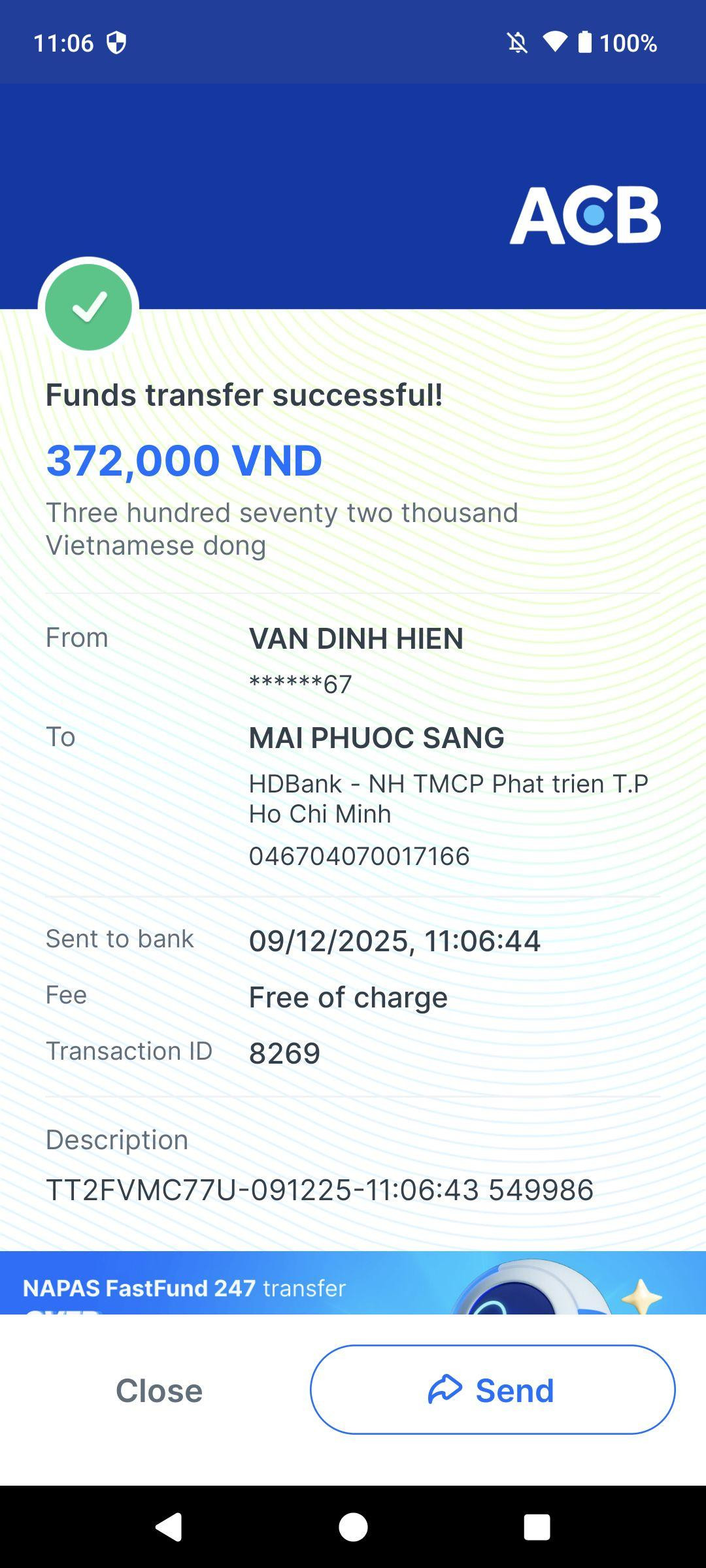The image size is (706, 1568).
Task: Go to the home screen
Action: tap(353, 1527)
